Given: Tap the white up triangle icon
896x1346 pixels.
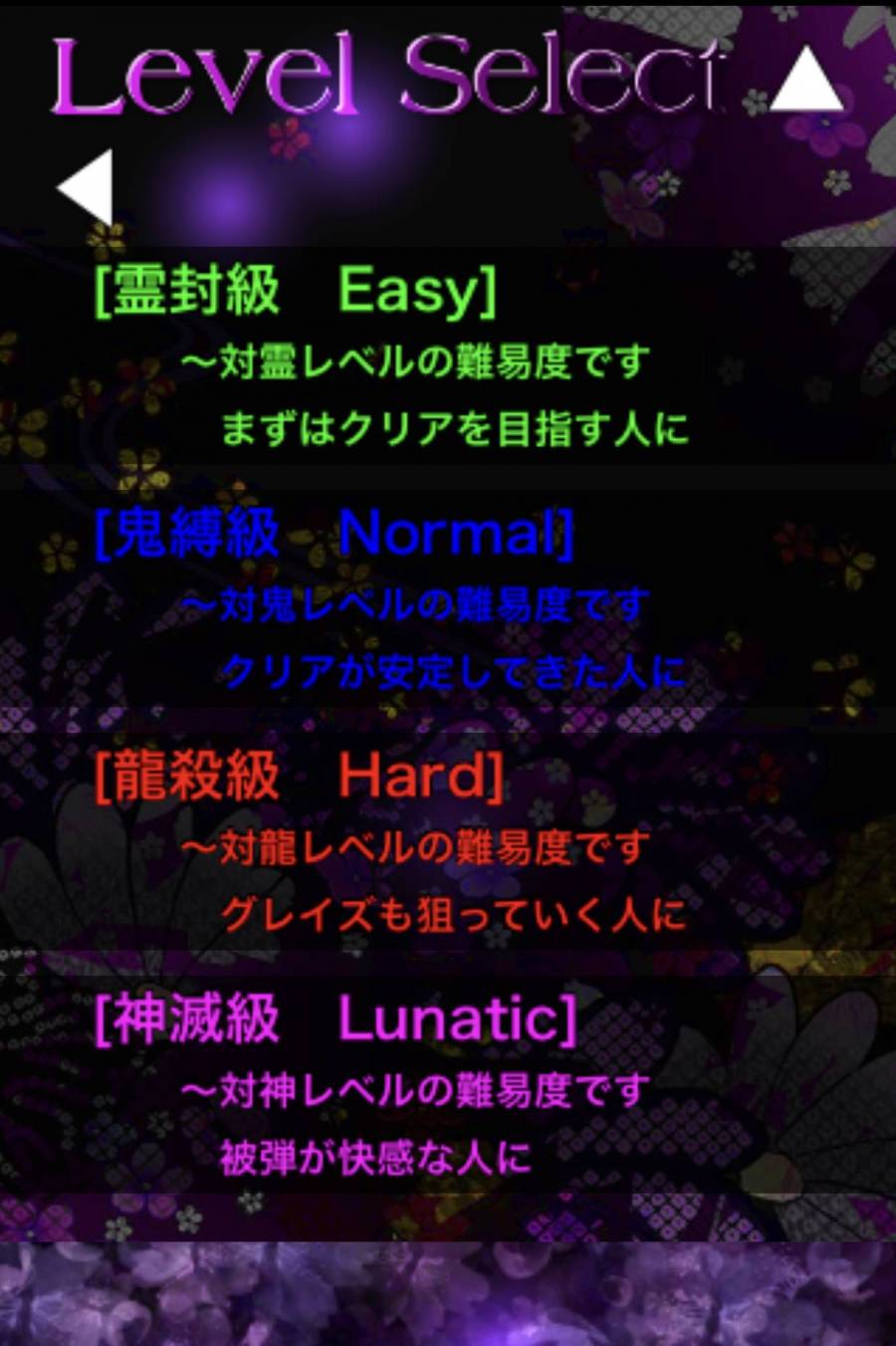Looking at the screenshot, I should click(806, 81).
